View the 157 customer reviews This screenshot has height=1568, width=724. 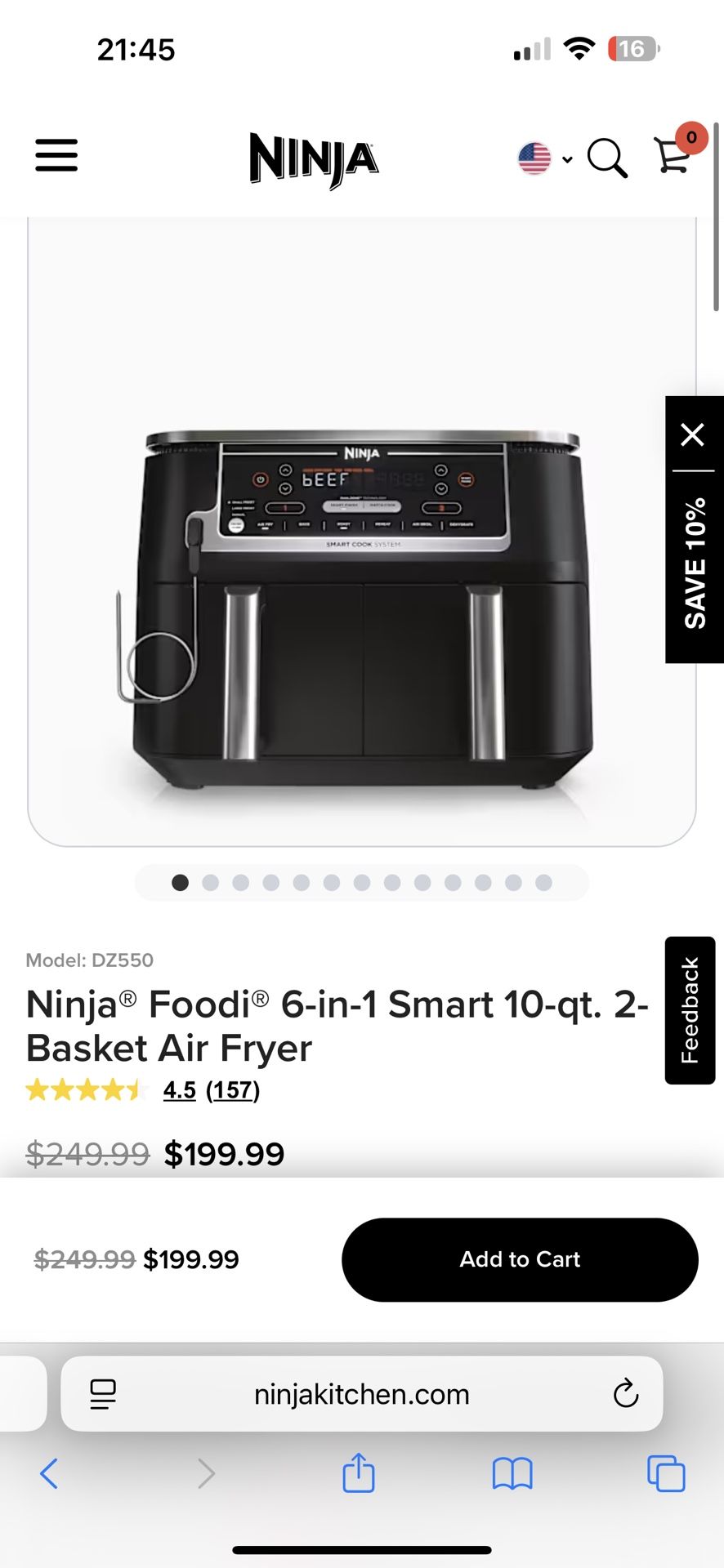click(x=233, y=1090)
